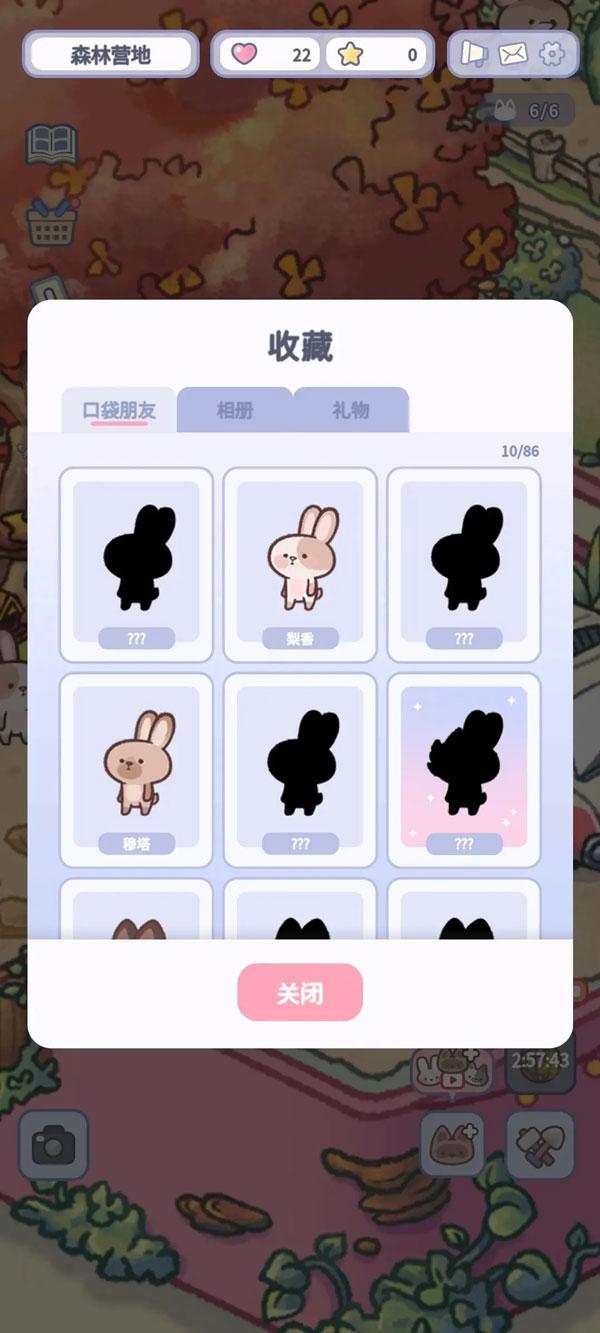This screenshot has height=1333, width=600.
Task: Close the collection dialog with 关闭
Action: 300,993
